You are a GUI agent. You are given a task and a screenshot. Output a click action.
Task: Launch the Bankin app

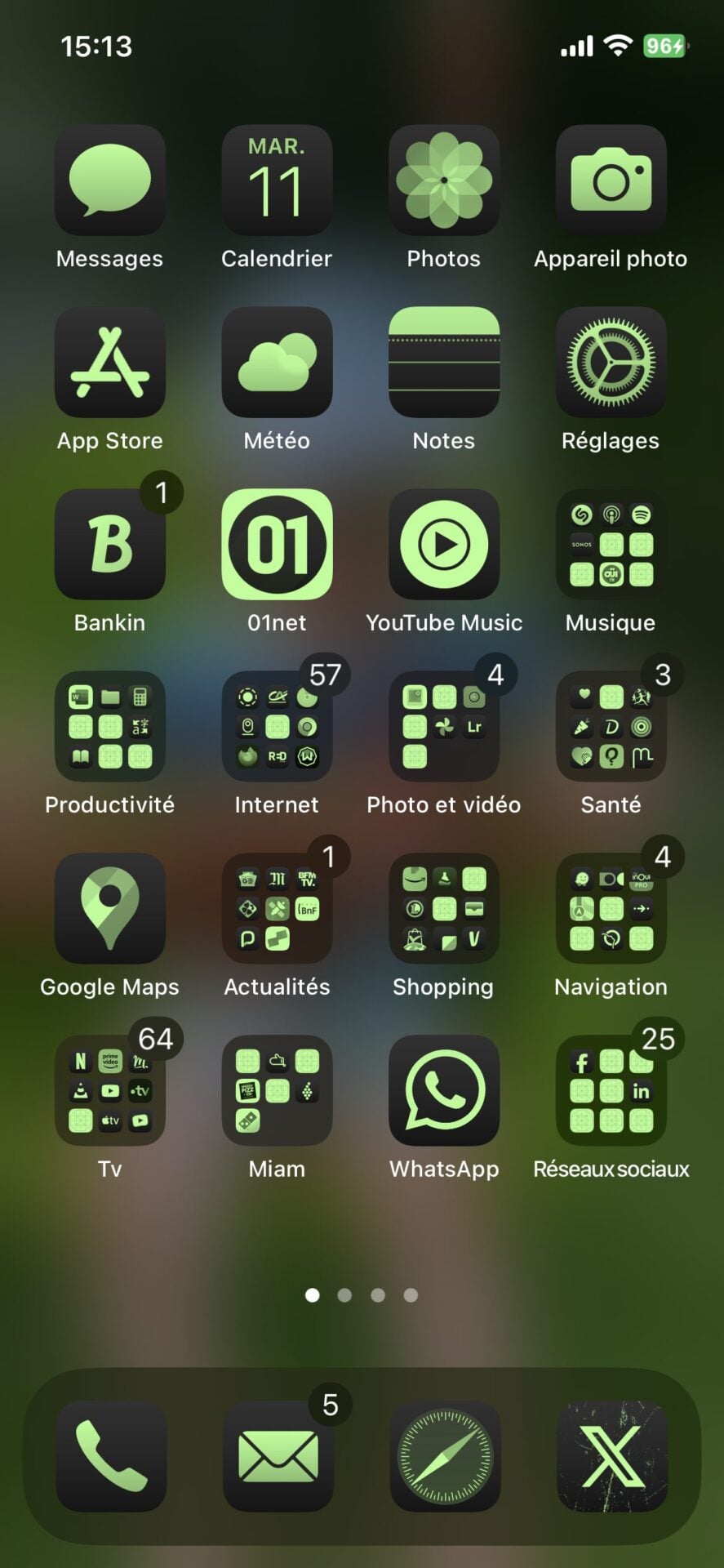110,545
